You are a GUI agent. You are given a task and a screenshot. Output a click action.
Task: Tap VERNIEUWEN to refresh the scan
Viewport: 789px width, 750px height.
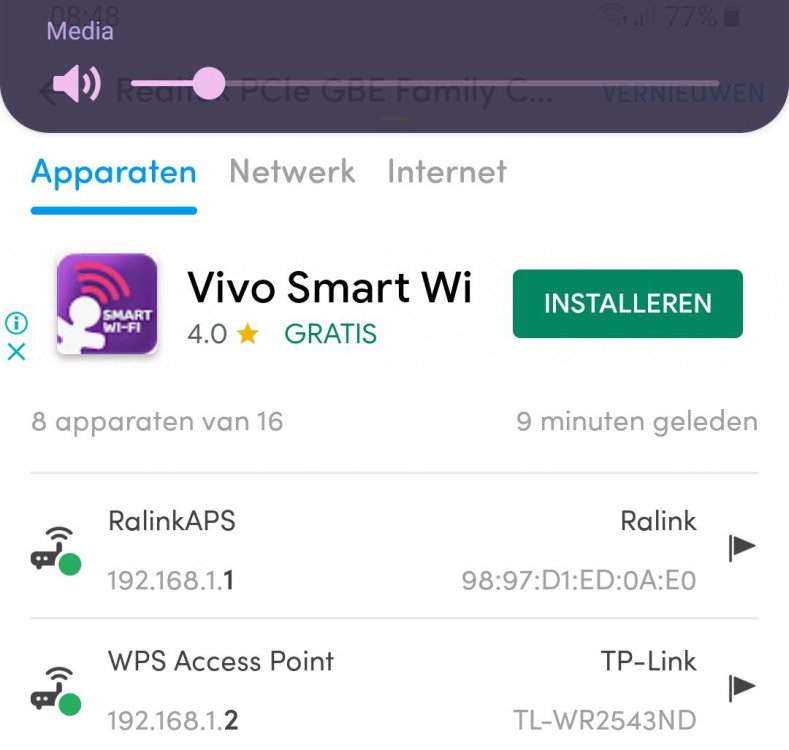pos(682,94)
